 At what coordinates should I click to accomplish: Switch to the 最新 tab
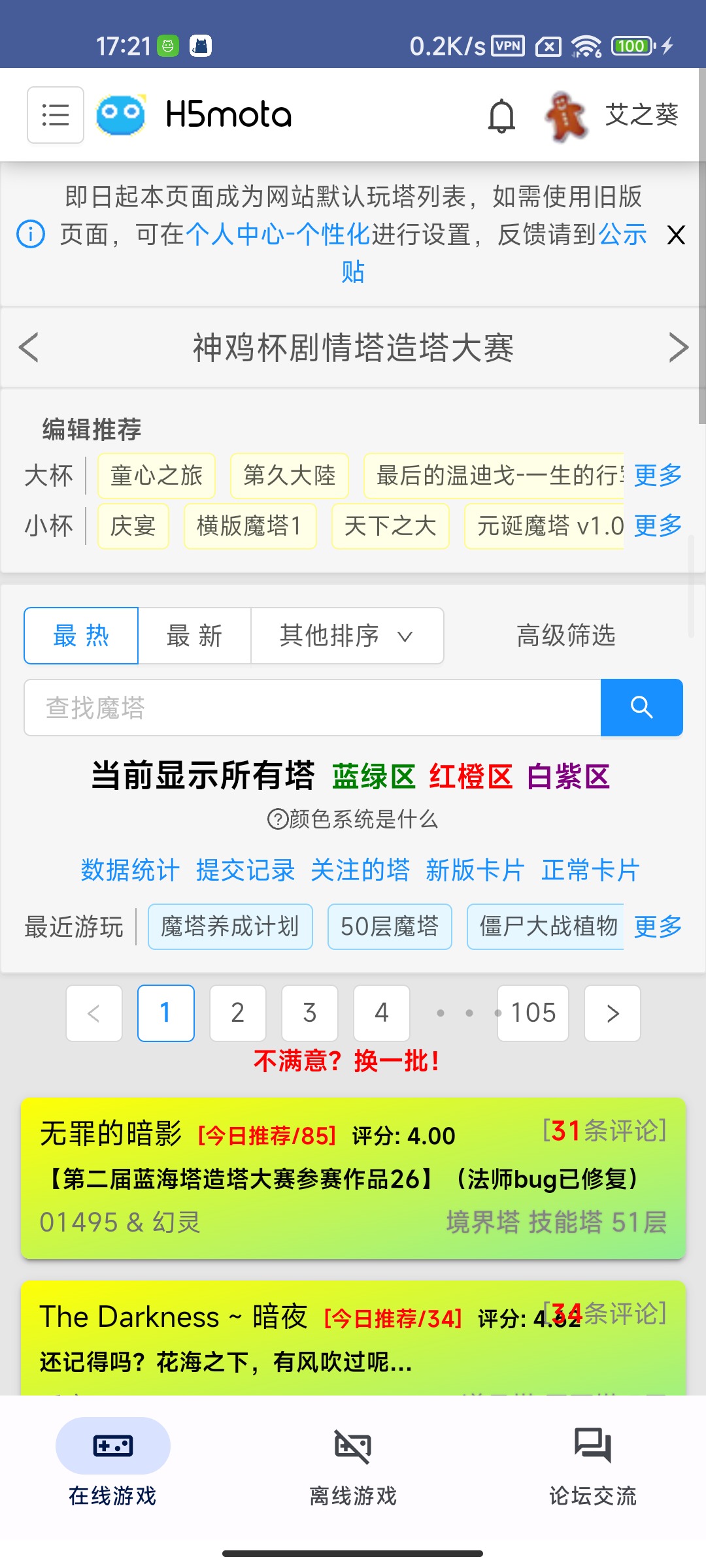tap(194, 635)
